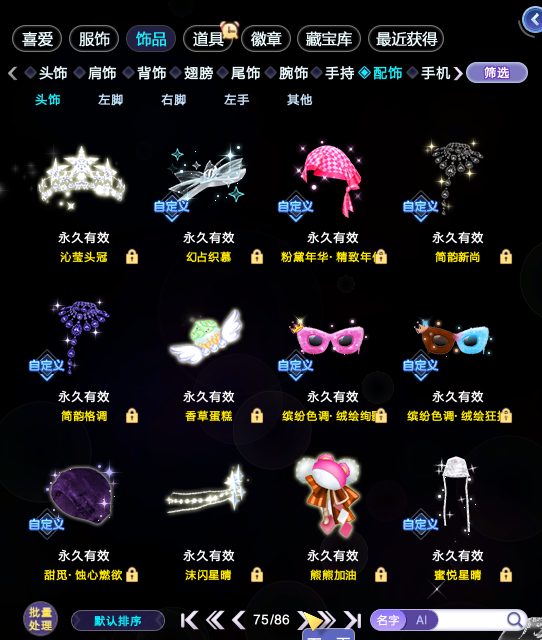Select the 香草蛋糕 item
Image resolution: width=542 pixels, height=640 pixels.
point(207,337)
